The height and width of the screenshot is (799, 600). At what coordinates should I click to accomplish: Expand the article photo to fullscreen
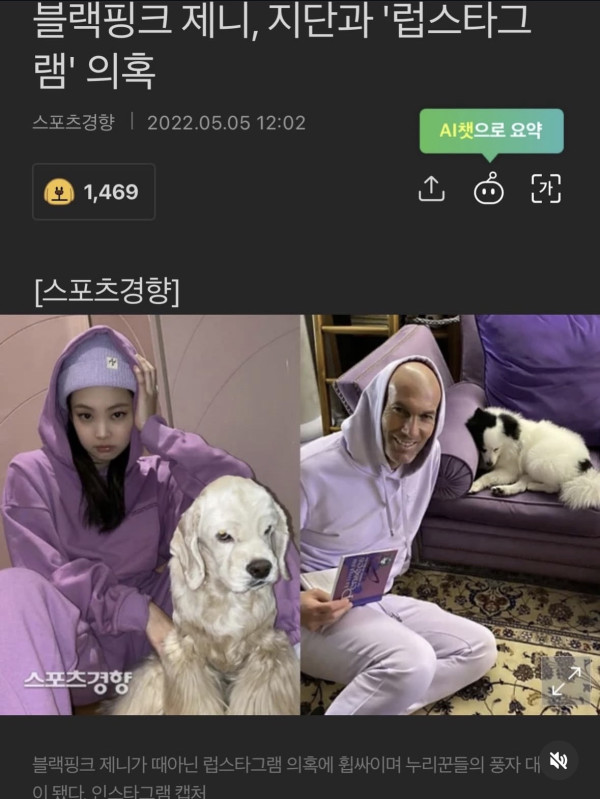(566, 681)
